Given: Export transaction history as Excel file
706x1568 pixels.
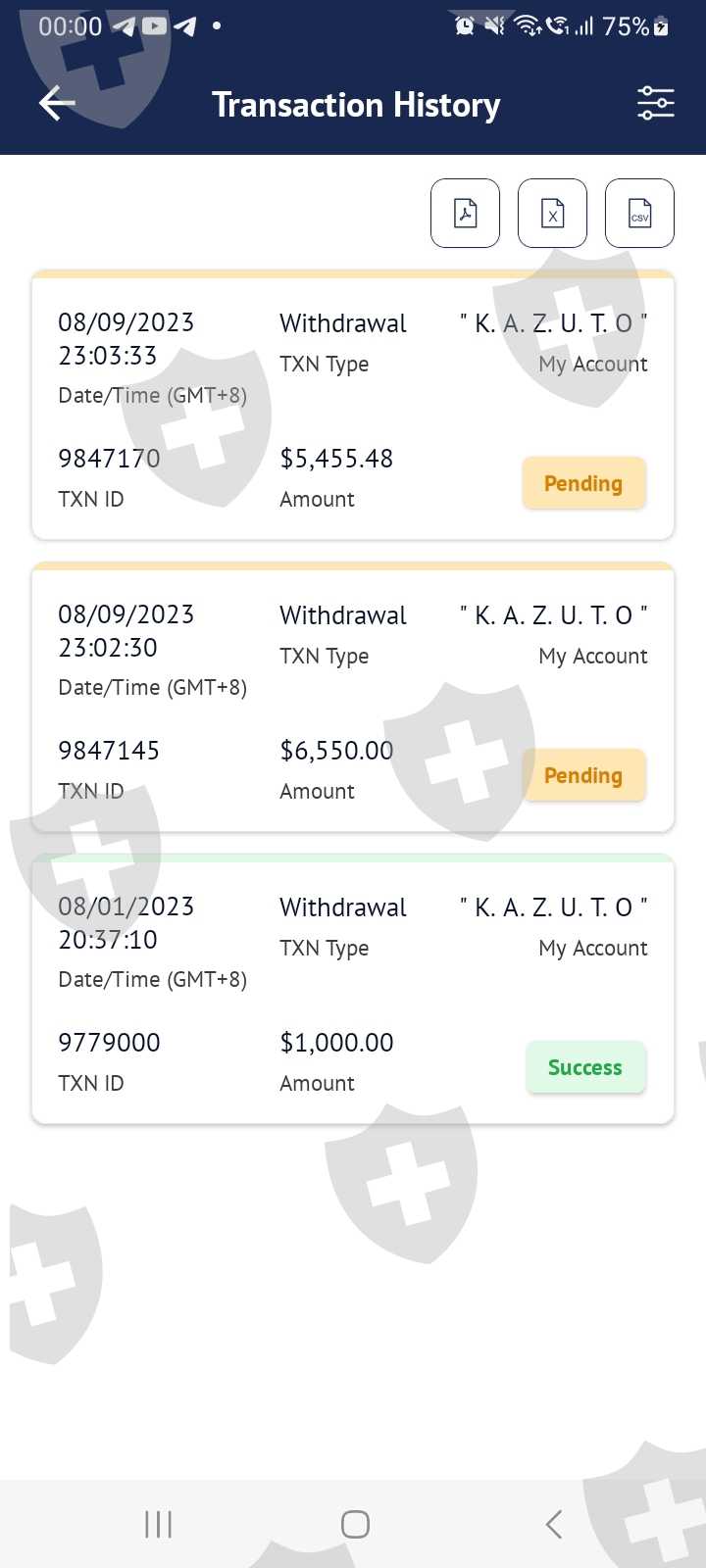Looking at the screenshot, I should click(552, 213).
